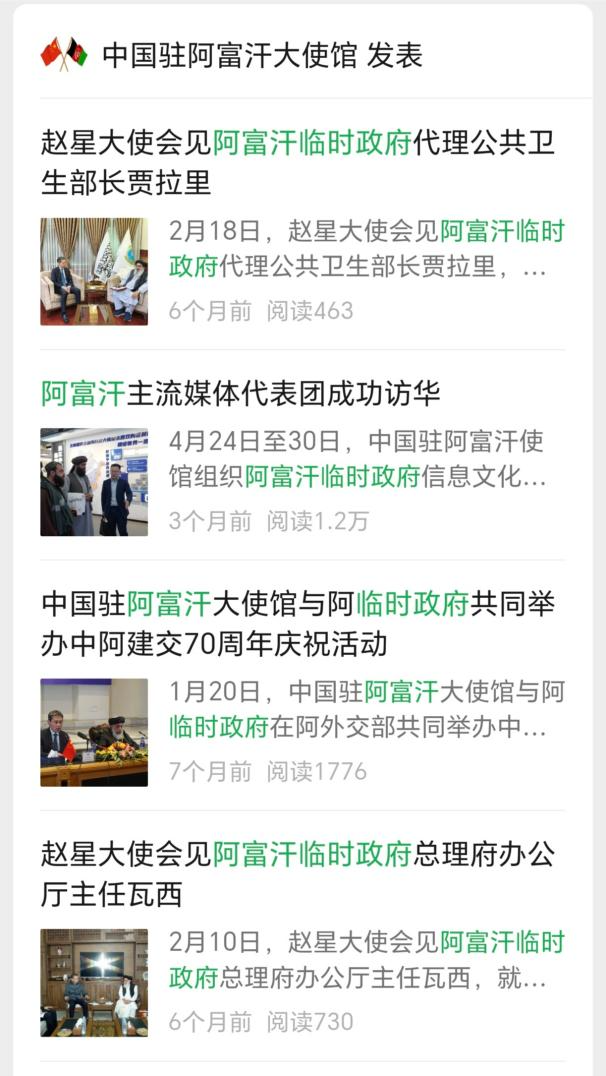Open article about 代理公共卫生部长贾拉里 meeting

point(297,163)
